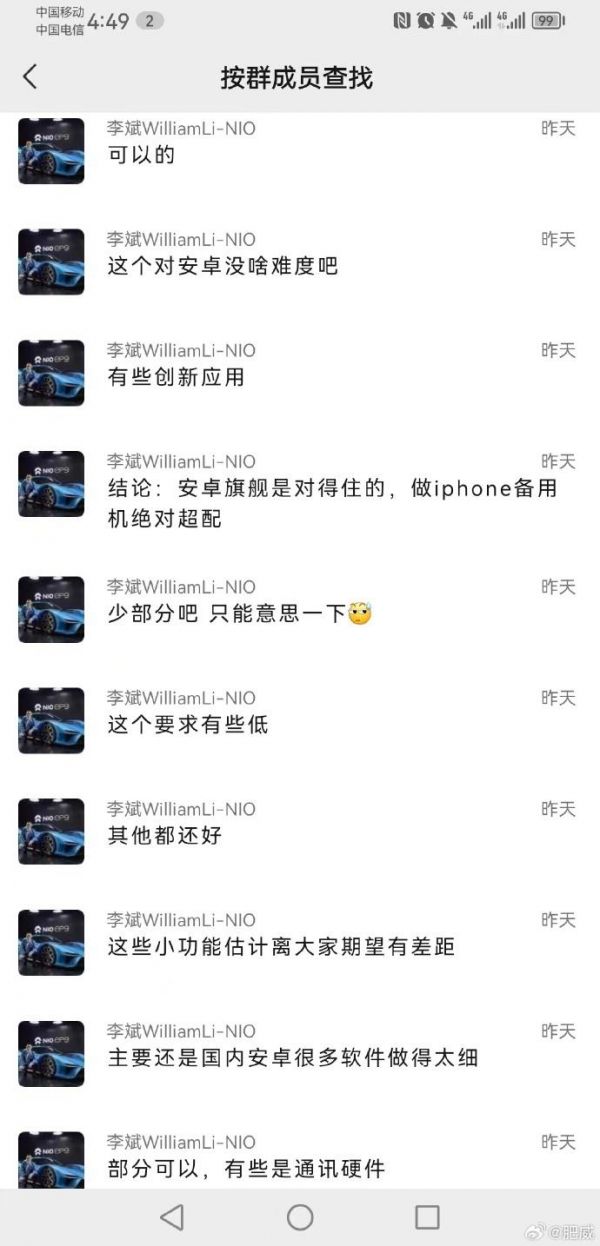Go back from 按群成员查找 page
This screenshot has height=1246, width=600.
[30, 77]
